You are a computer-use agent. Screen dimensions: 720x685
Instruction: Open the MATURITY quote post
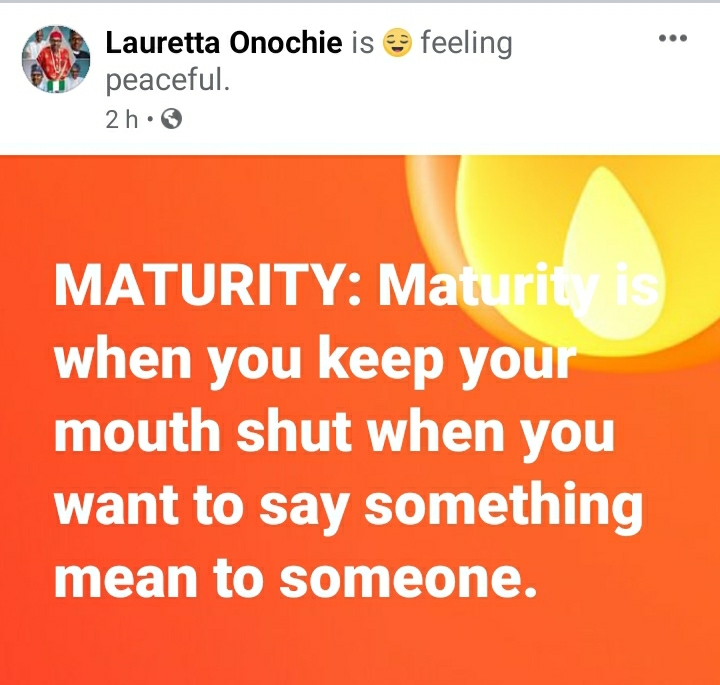360,430
